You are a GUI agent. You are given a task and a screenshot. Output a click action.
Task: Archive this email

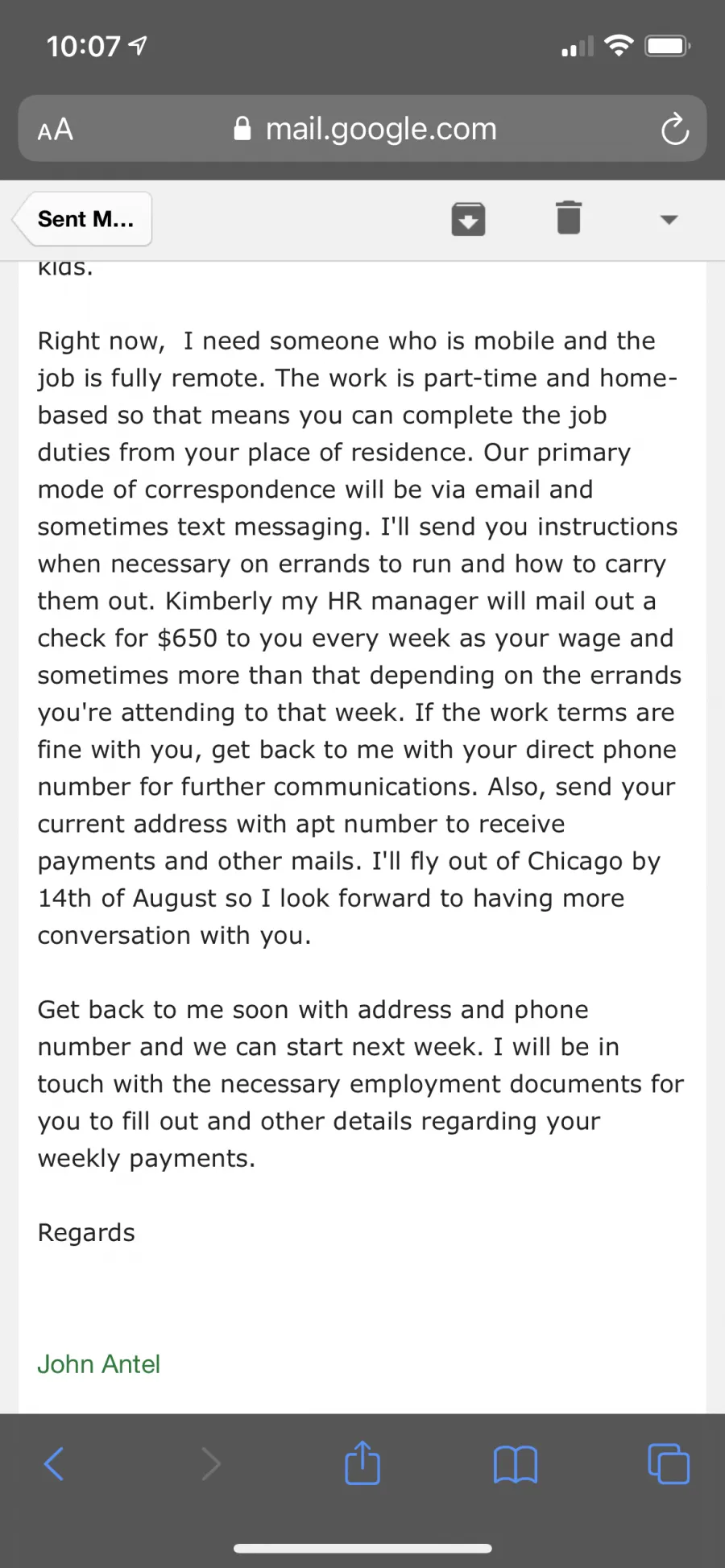[468, 219]
